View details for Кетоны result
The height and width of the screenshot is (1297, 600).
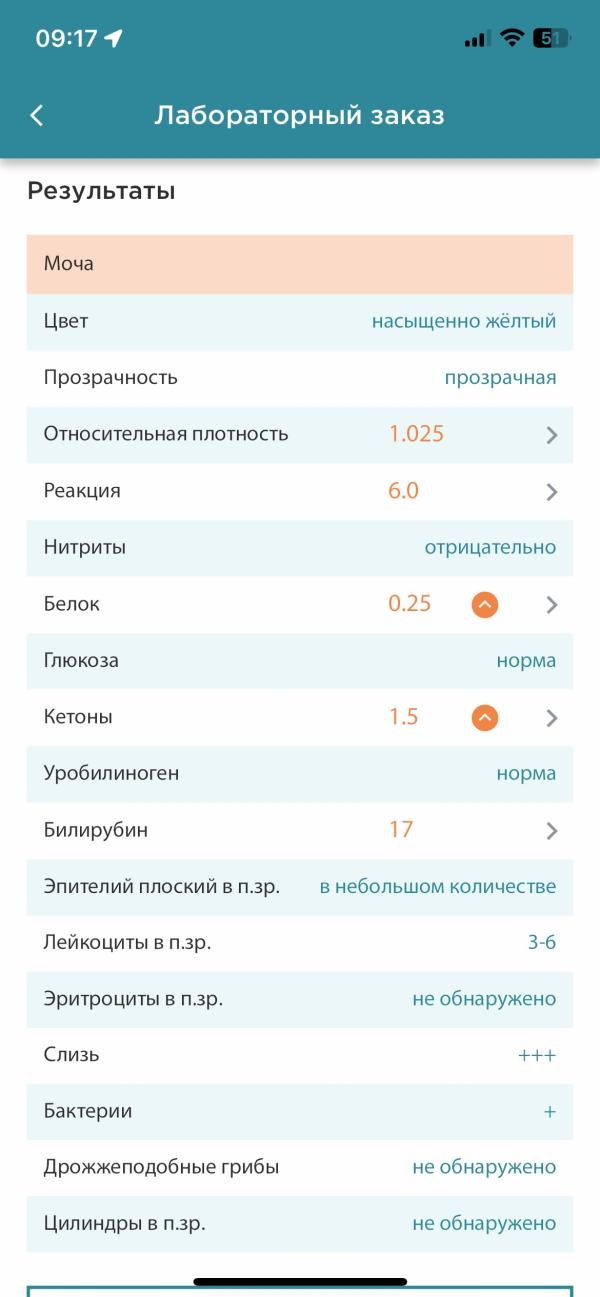[x=551, y=718]
